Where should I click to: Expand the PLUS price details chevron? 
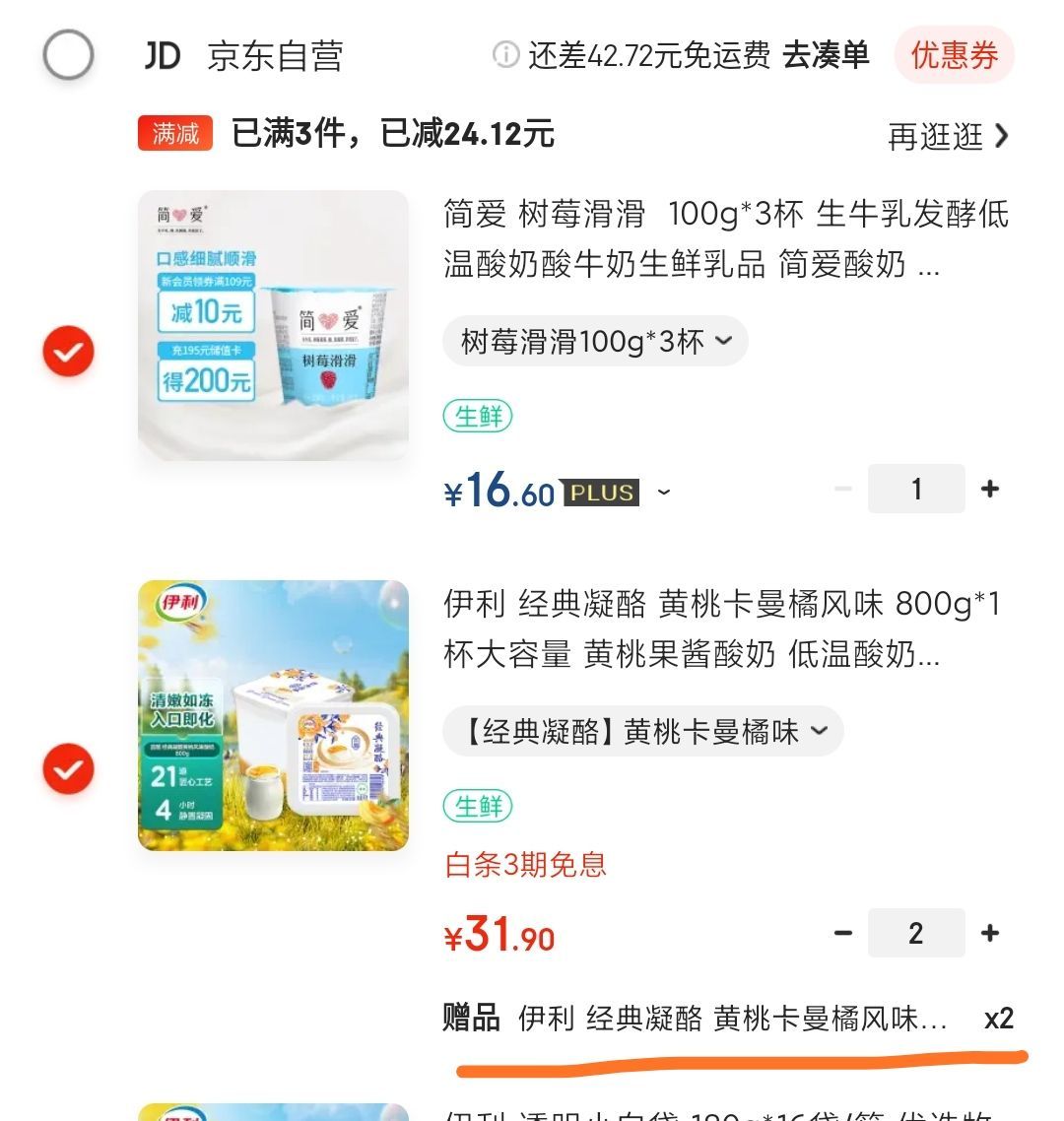click(665, 491)
